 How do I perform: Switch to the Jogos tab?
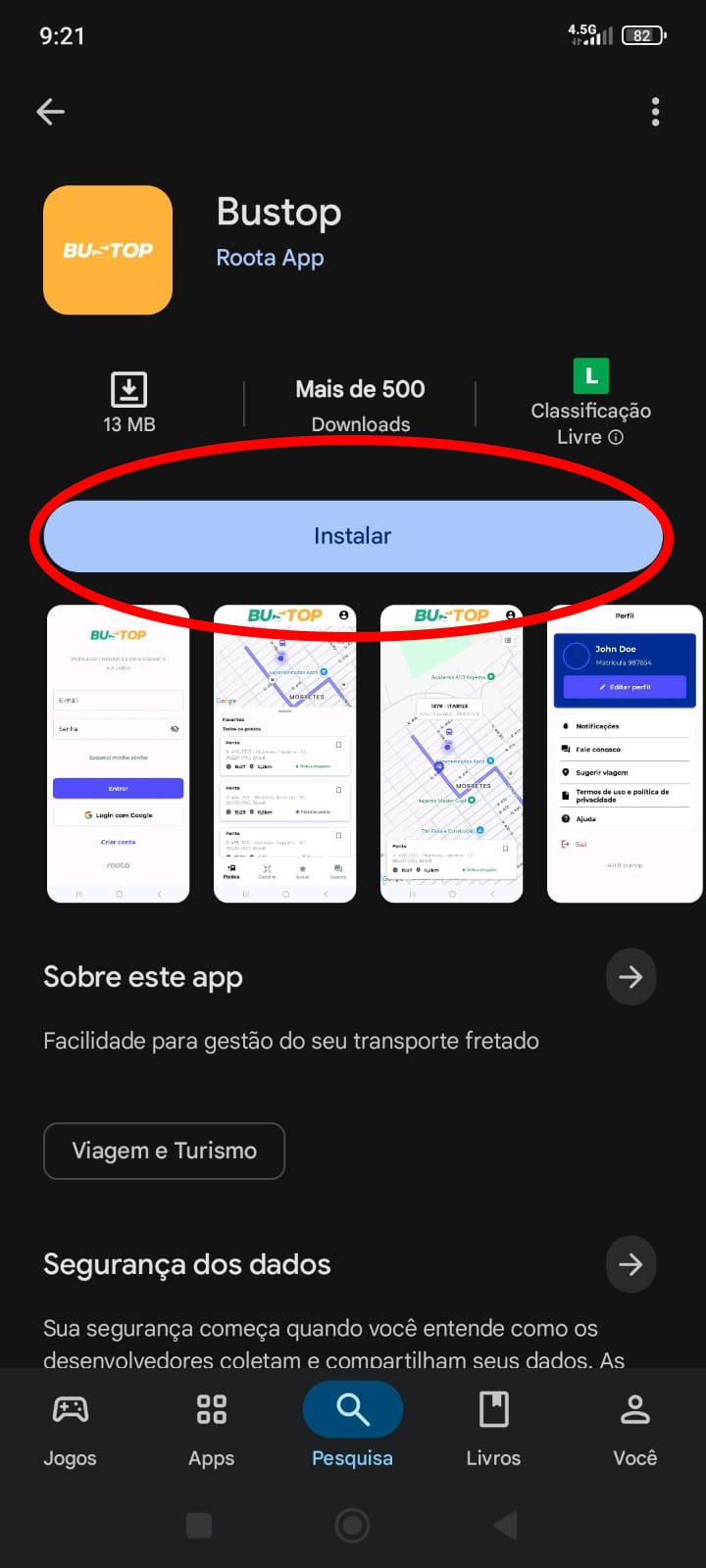71,1430
